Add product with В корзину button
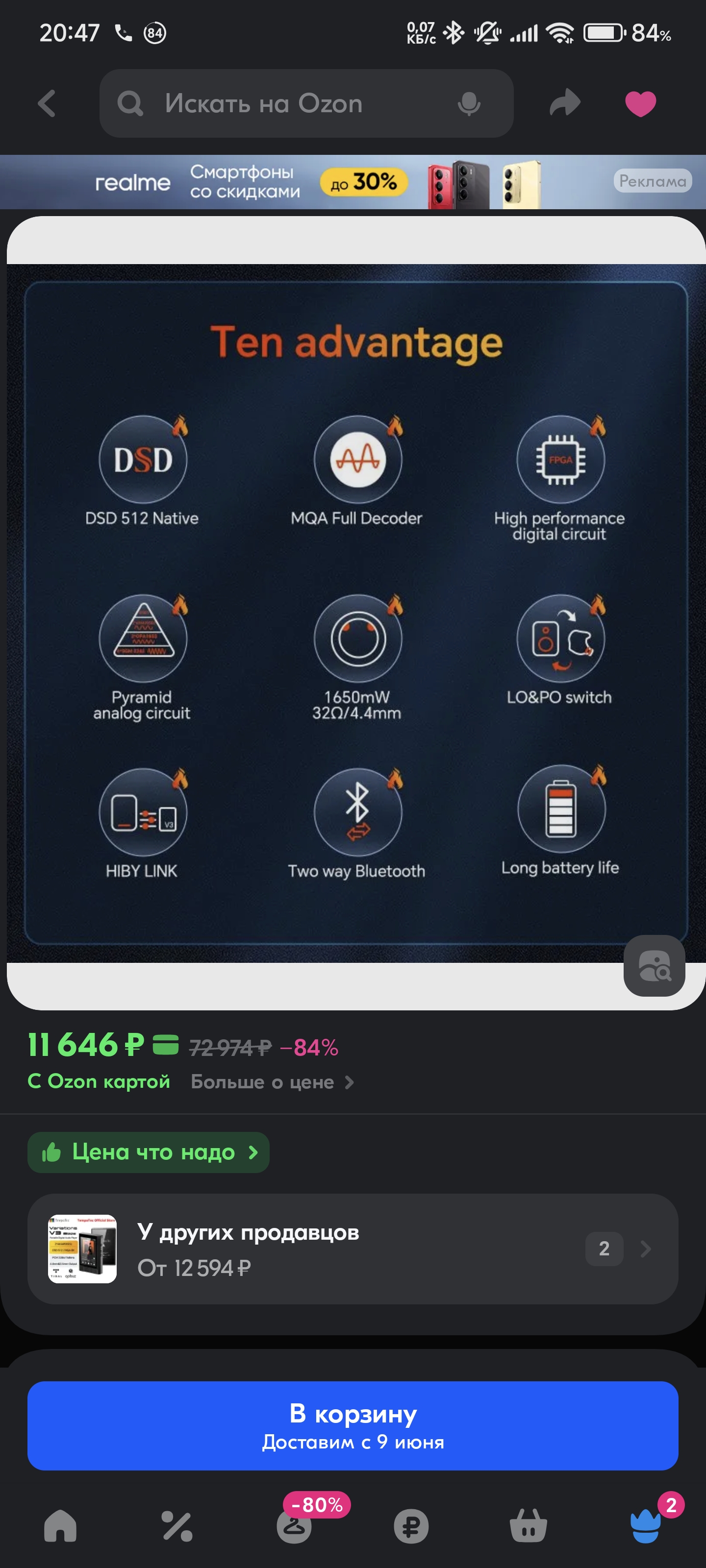Screen dimensions: 706x1568 tap(353, 1425)
